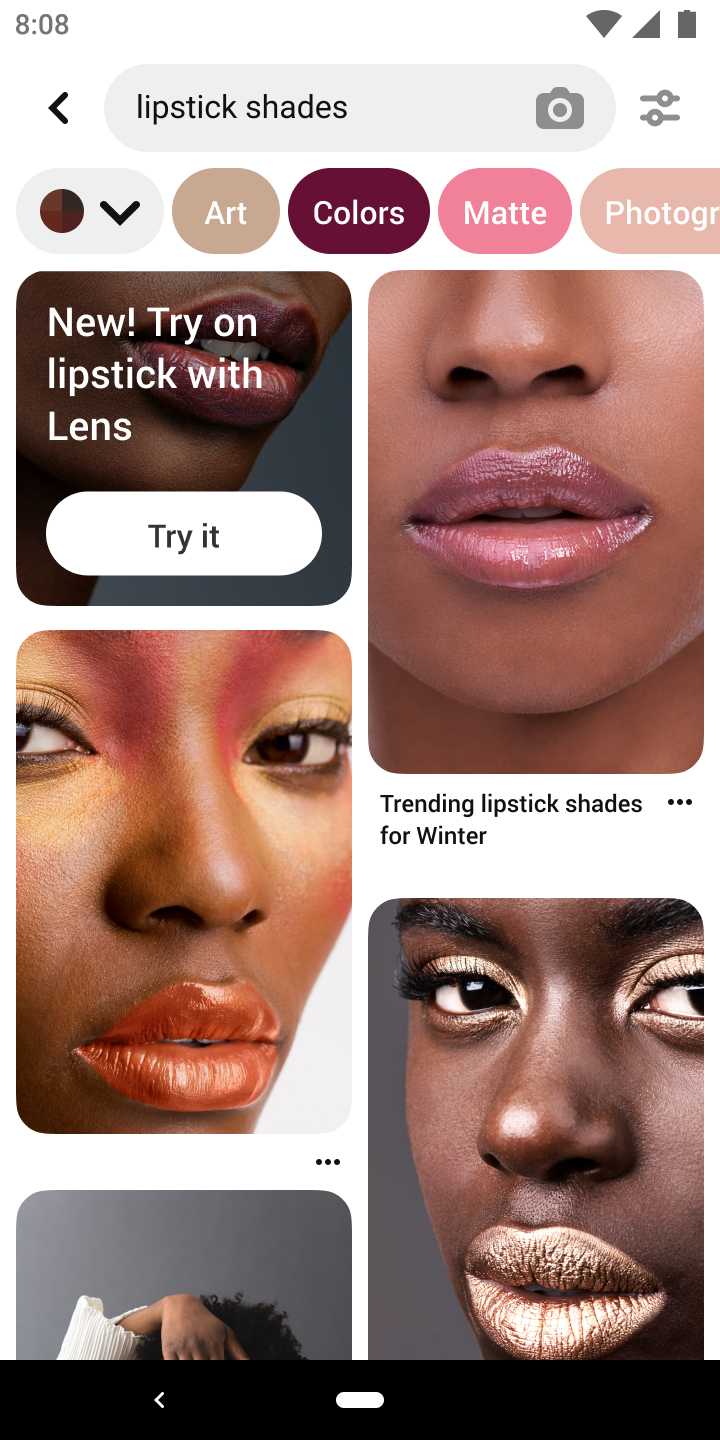Open more options for orange lipstick pin
Screen dimensions: 720x1440
pos(328,1162)
